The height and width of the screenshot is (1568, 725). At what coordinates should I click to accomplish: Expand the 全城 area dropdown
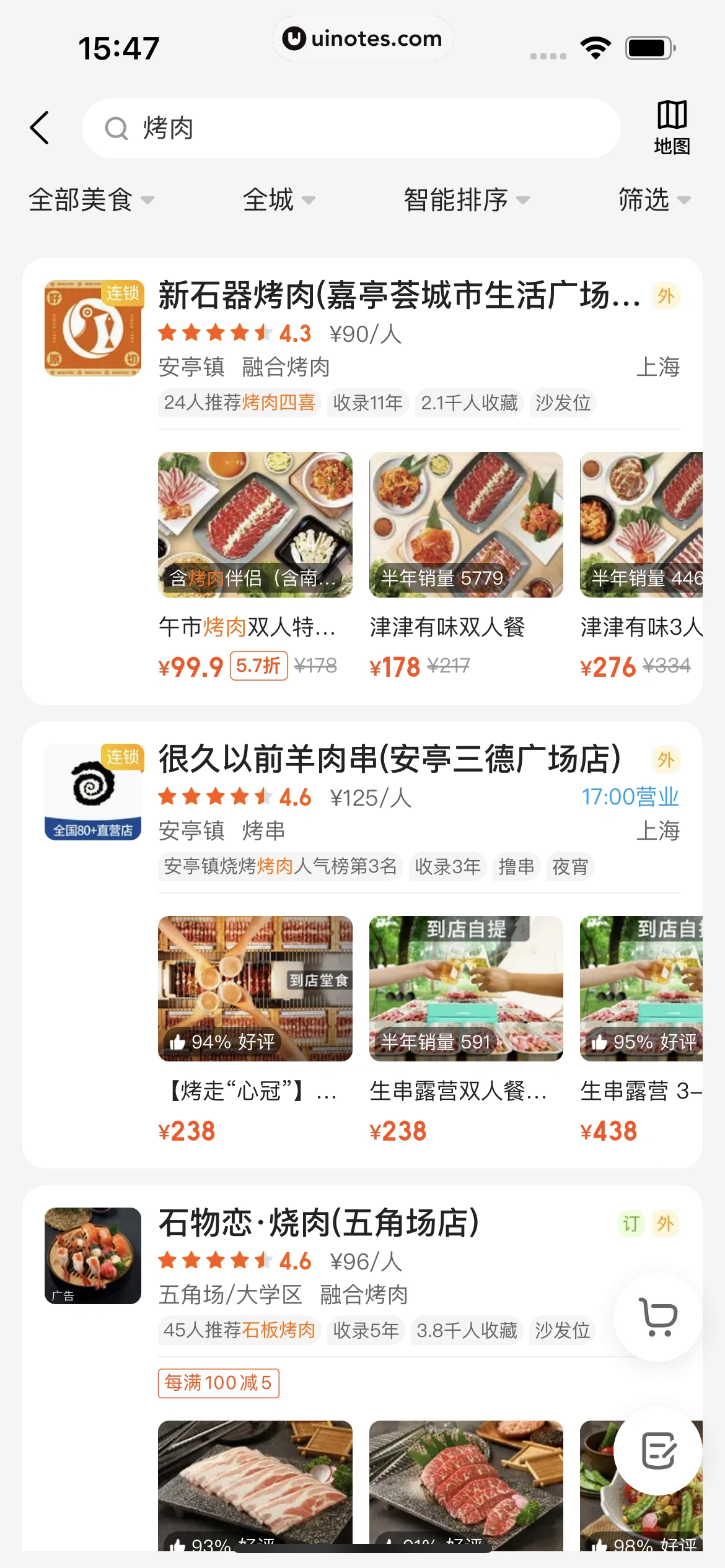[279, 200]
